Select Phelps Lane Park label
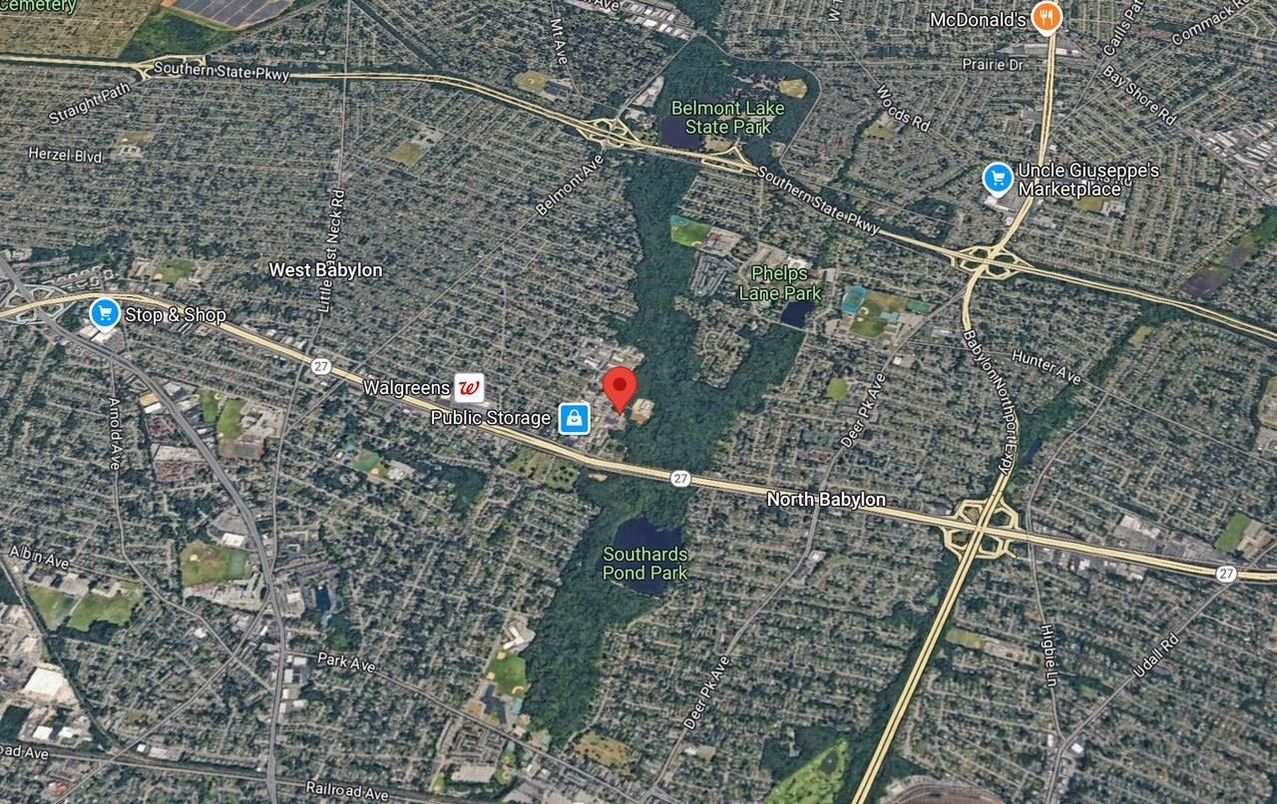 [780, 284]
